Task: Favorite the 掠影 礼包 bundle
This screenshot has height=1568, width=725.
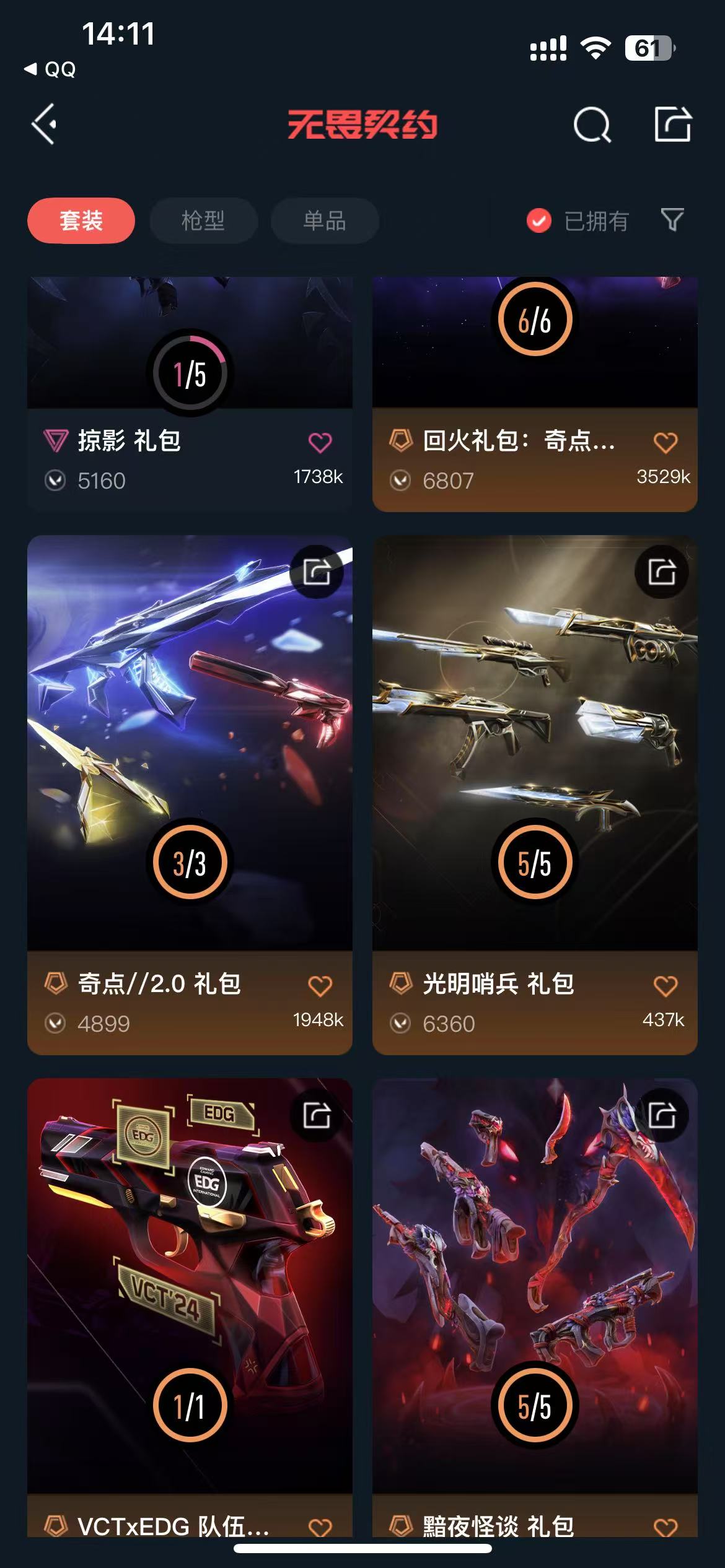Action: [x=320, y=442]
